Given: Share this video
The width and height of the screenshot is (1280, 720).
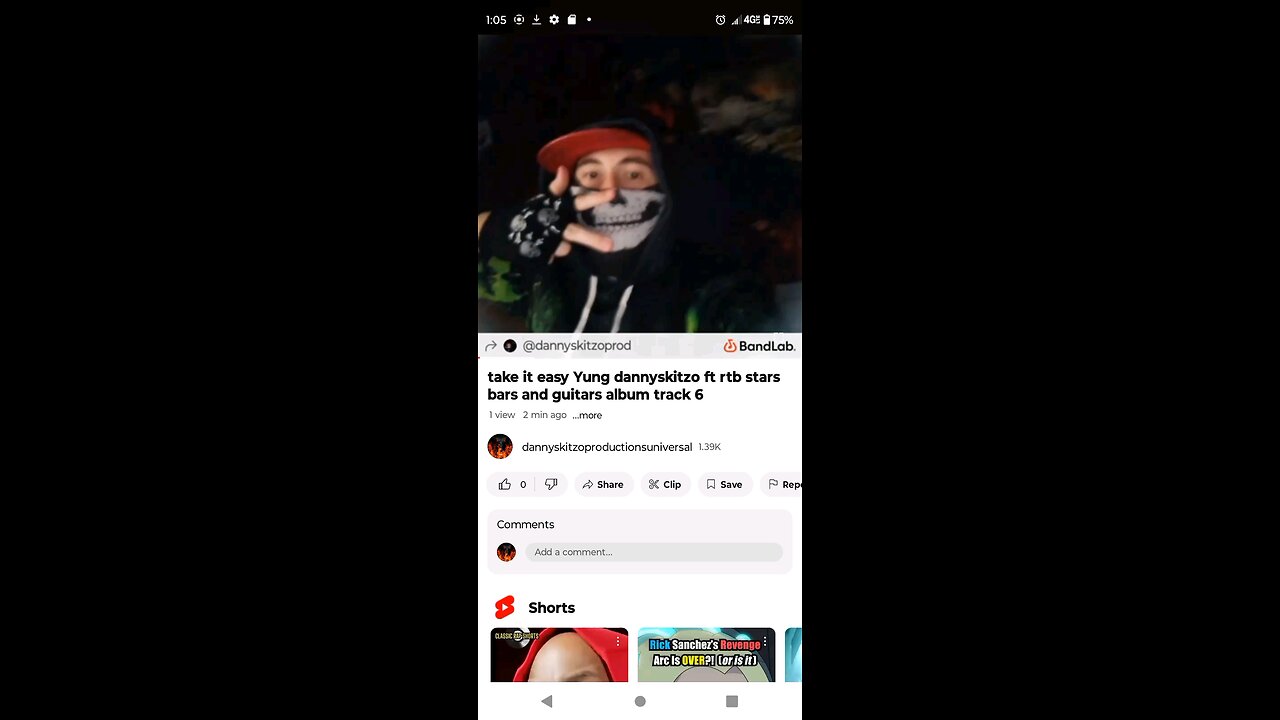Looking at the screenshot, I should [603, 484].
